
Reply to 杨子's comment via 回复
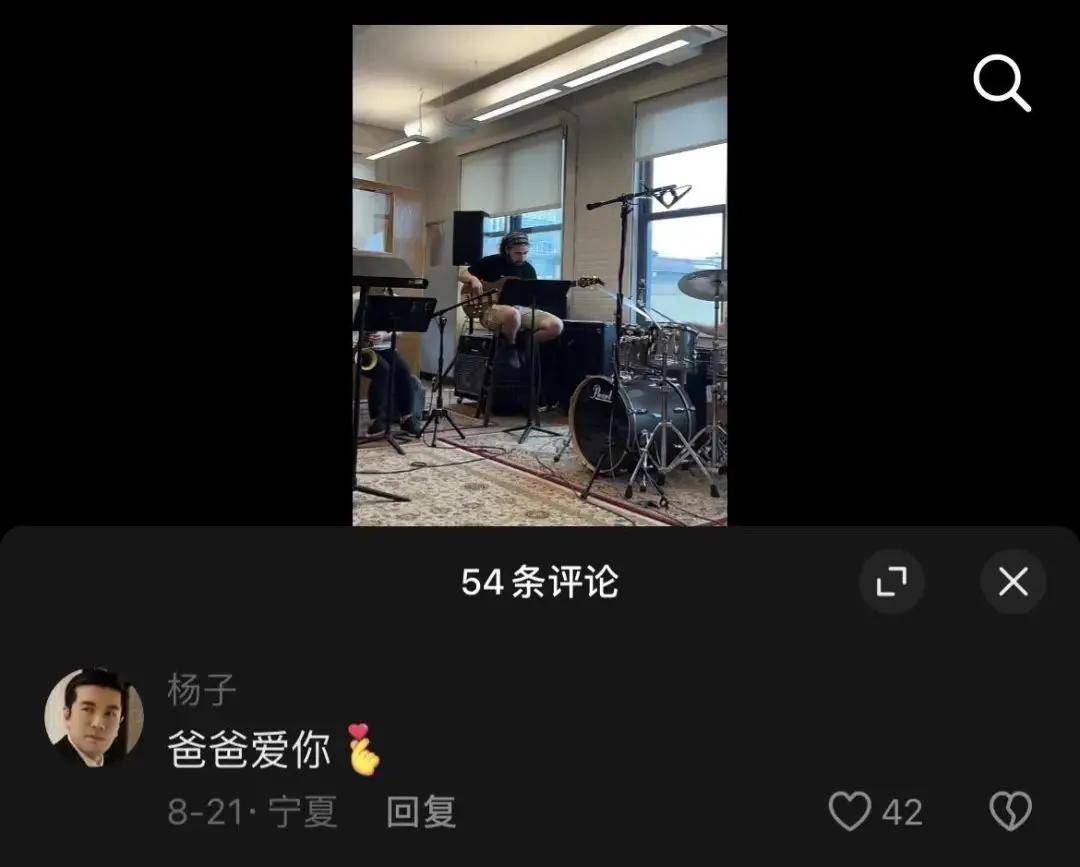(x=421, y=811)
